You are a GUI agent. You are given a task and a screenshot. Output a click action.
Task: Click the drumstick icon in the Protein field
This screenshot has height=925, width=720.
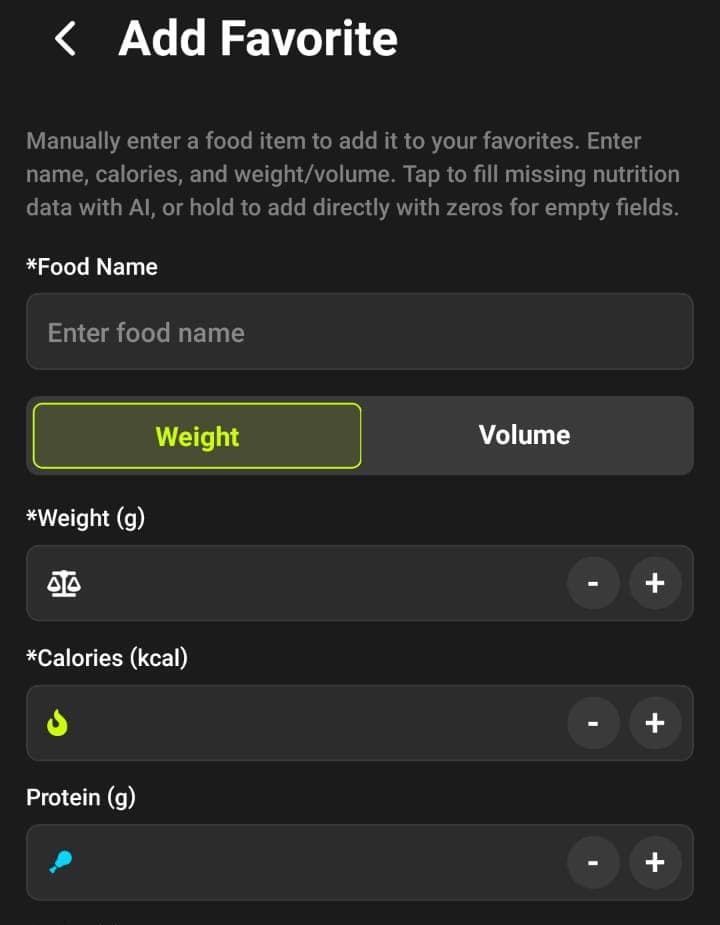59,862
